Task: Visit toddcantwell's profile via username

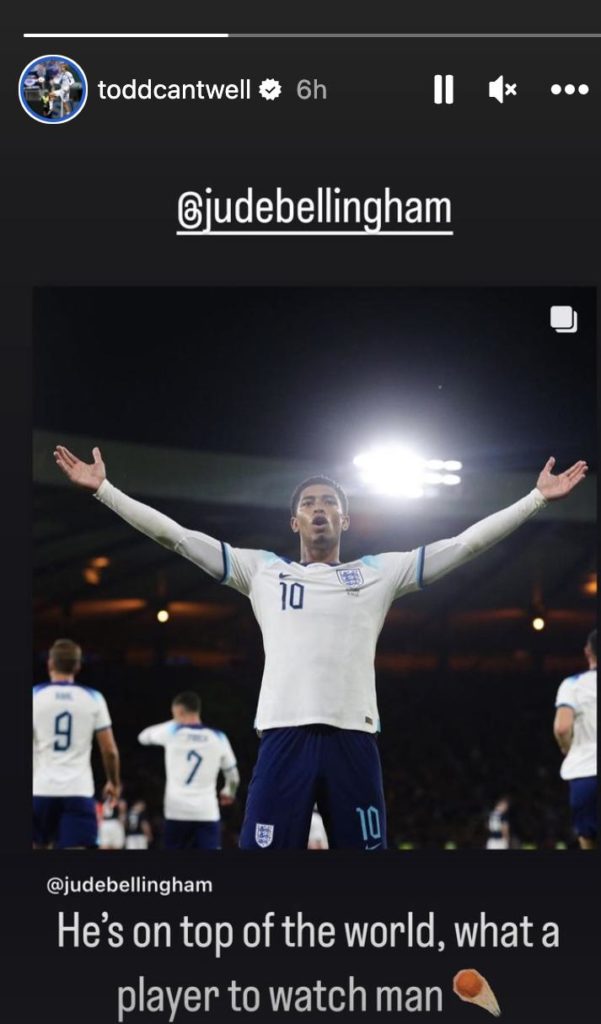Action: (x=174, y=90)
